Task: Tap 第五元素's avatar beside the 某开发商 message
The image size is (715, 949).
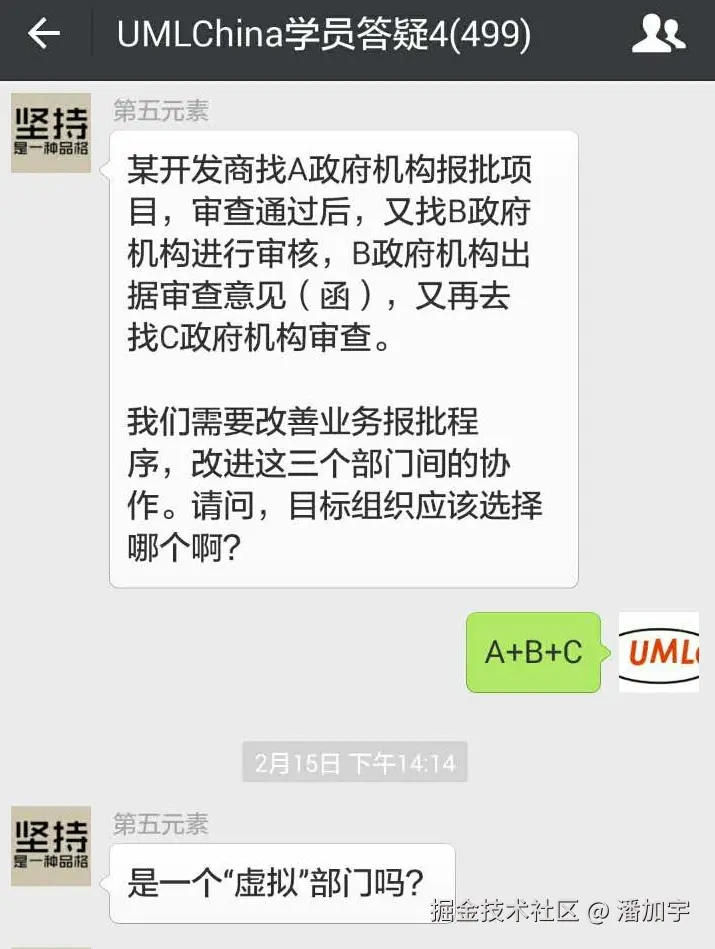Action: [x=51, y=133]
